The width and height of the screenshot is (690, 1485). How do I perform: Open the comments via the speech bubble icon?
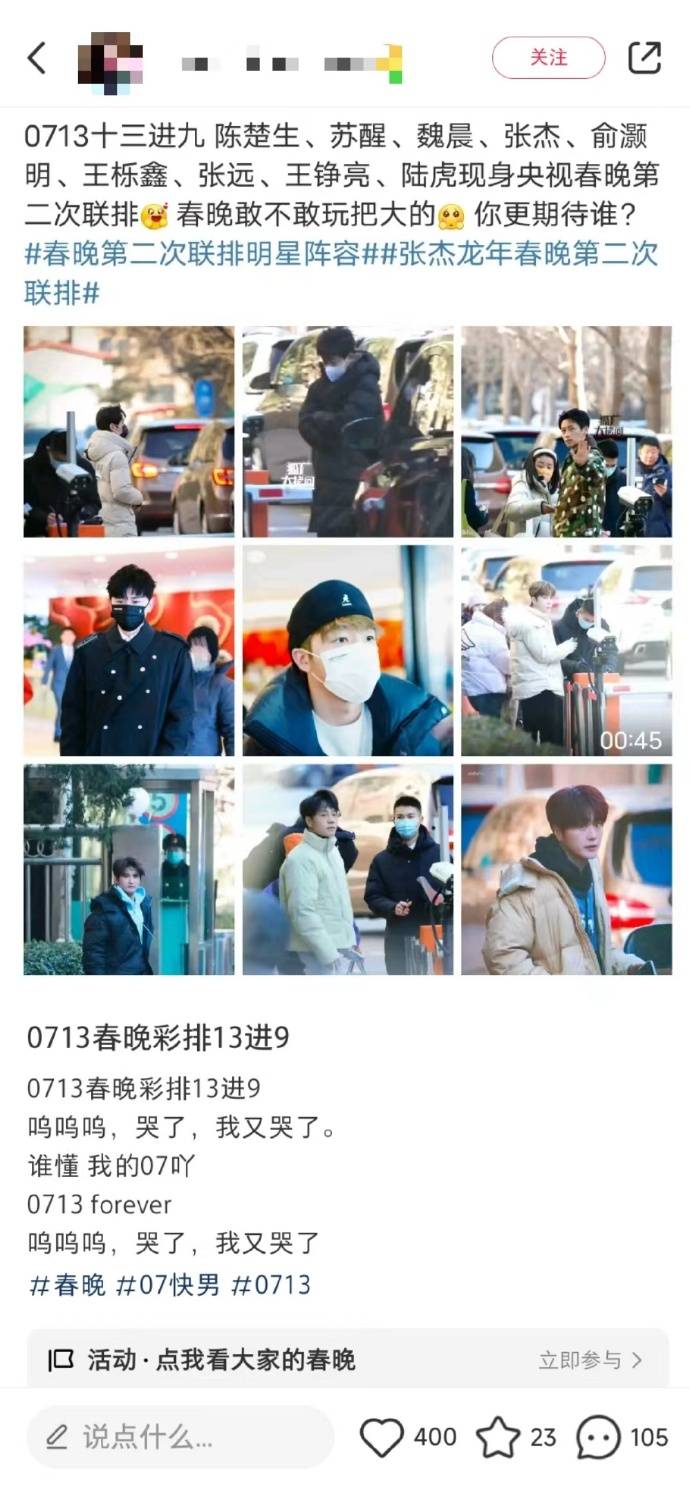pyautogui.click(x=598, y=1438)
